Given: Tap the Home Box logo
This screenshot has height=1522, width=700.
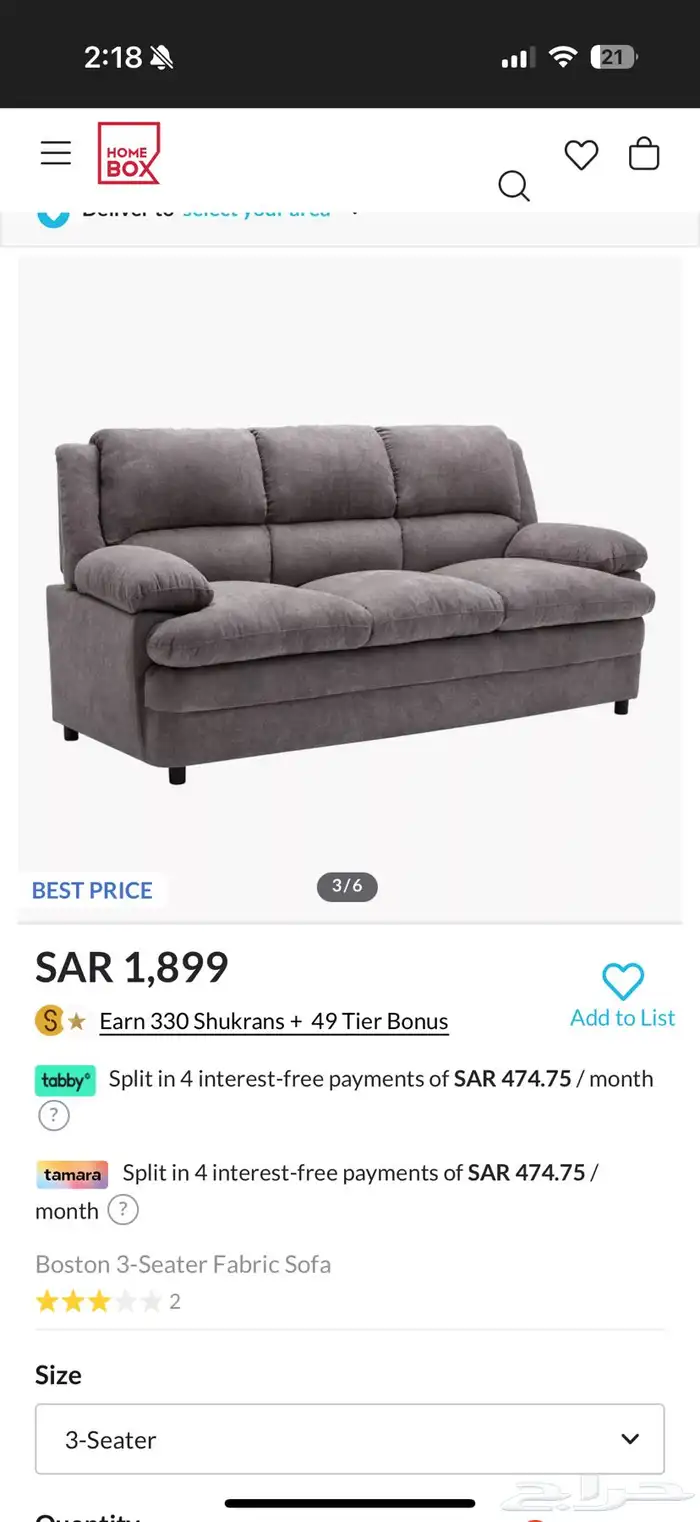Looking at the screenshot, I should [128, 153].
